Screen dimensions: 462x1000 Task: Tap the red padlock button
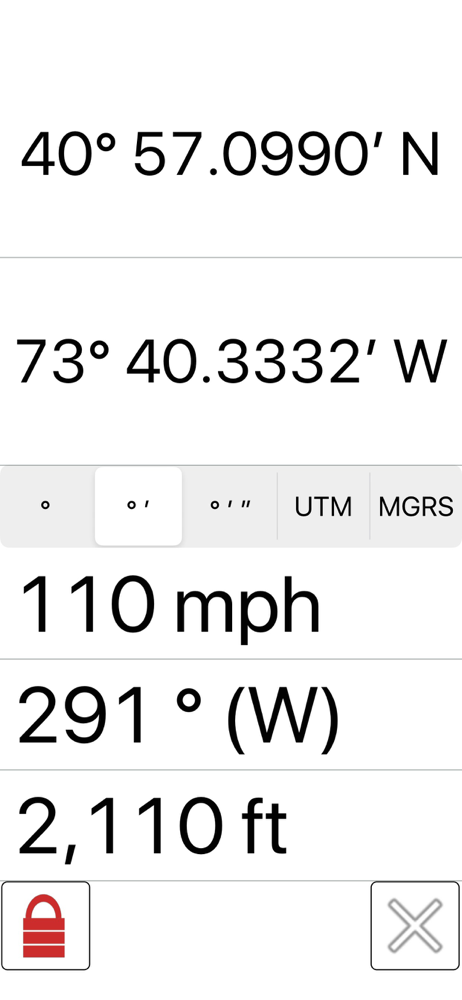coord(45,925)
